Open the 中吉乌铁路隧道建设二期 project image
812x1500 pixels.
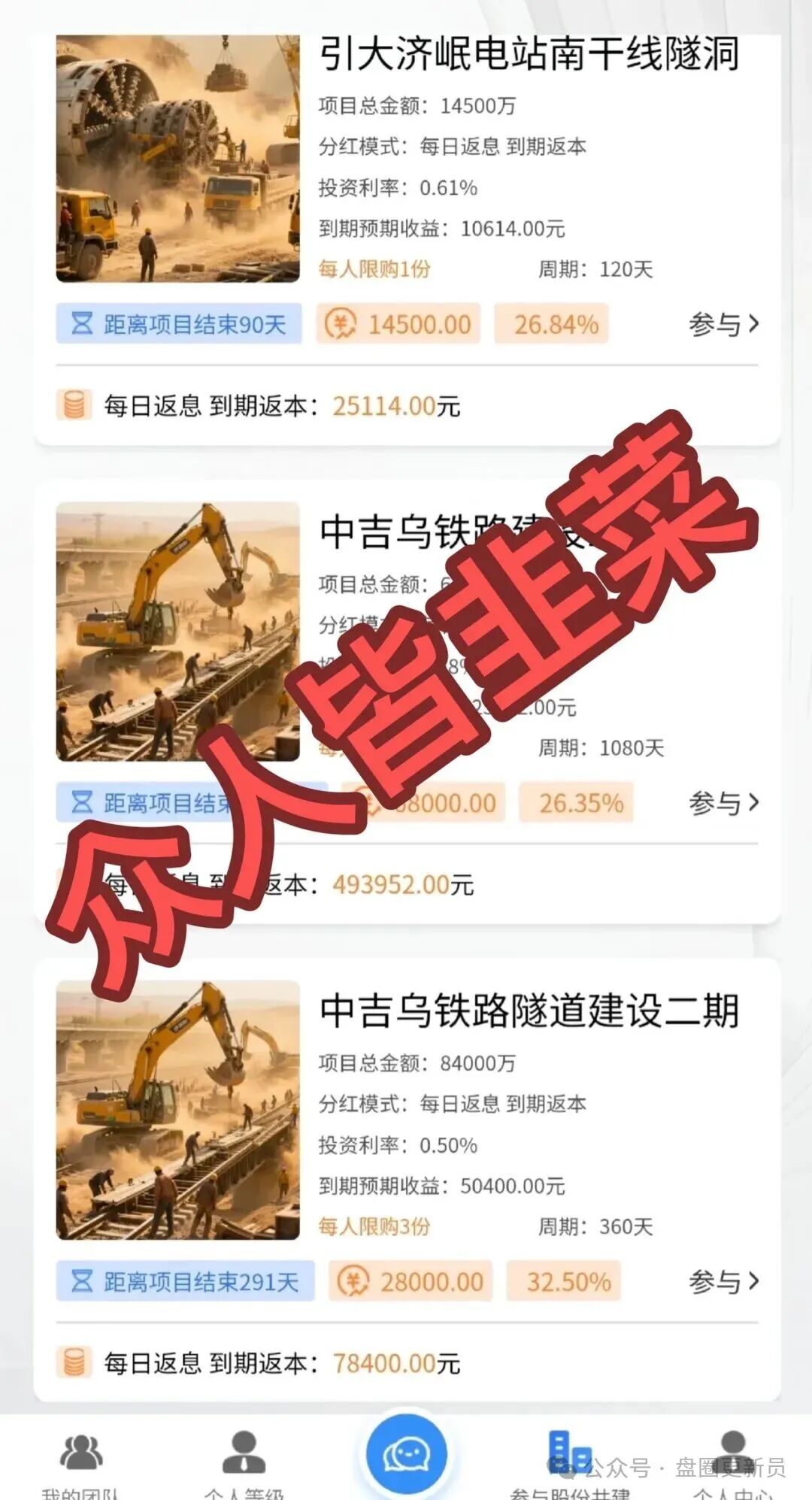[178, 1110]
